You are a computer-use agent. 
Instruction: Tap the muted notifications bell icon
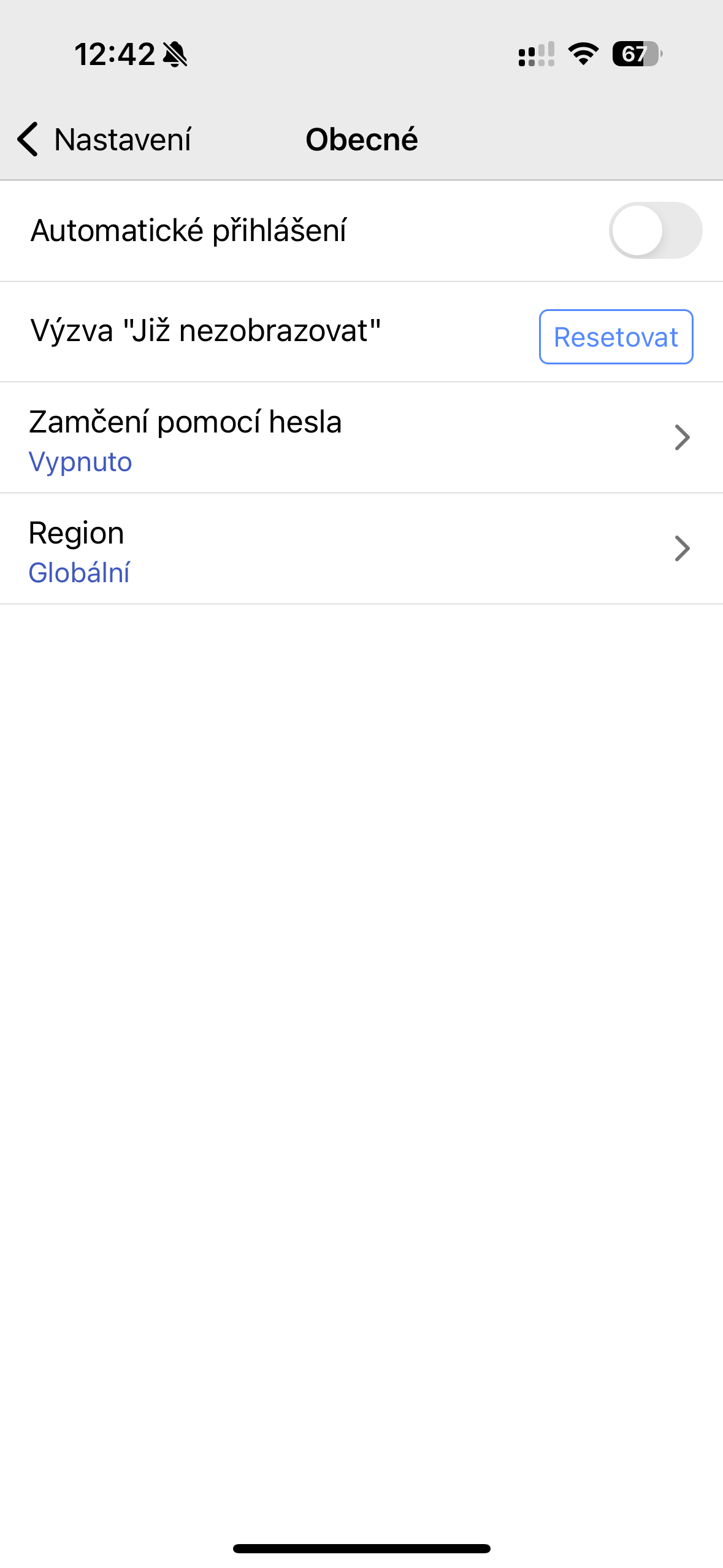(175, 55)
